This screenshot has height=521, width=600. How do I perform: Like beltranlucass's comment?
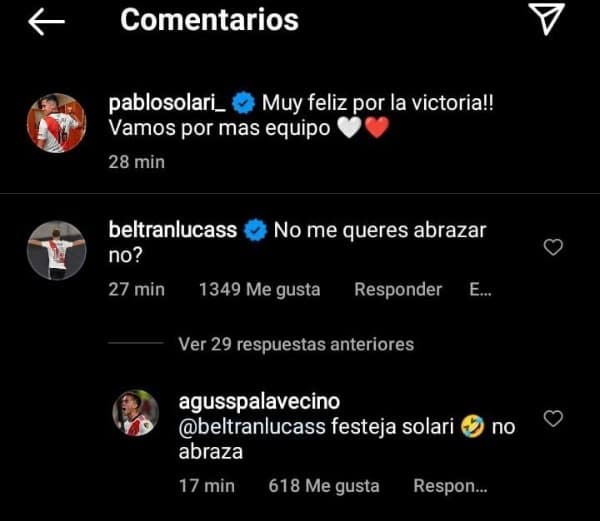point(553,247)
